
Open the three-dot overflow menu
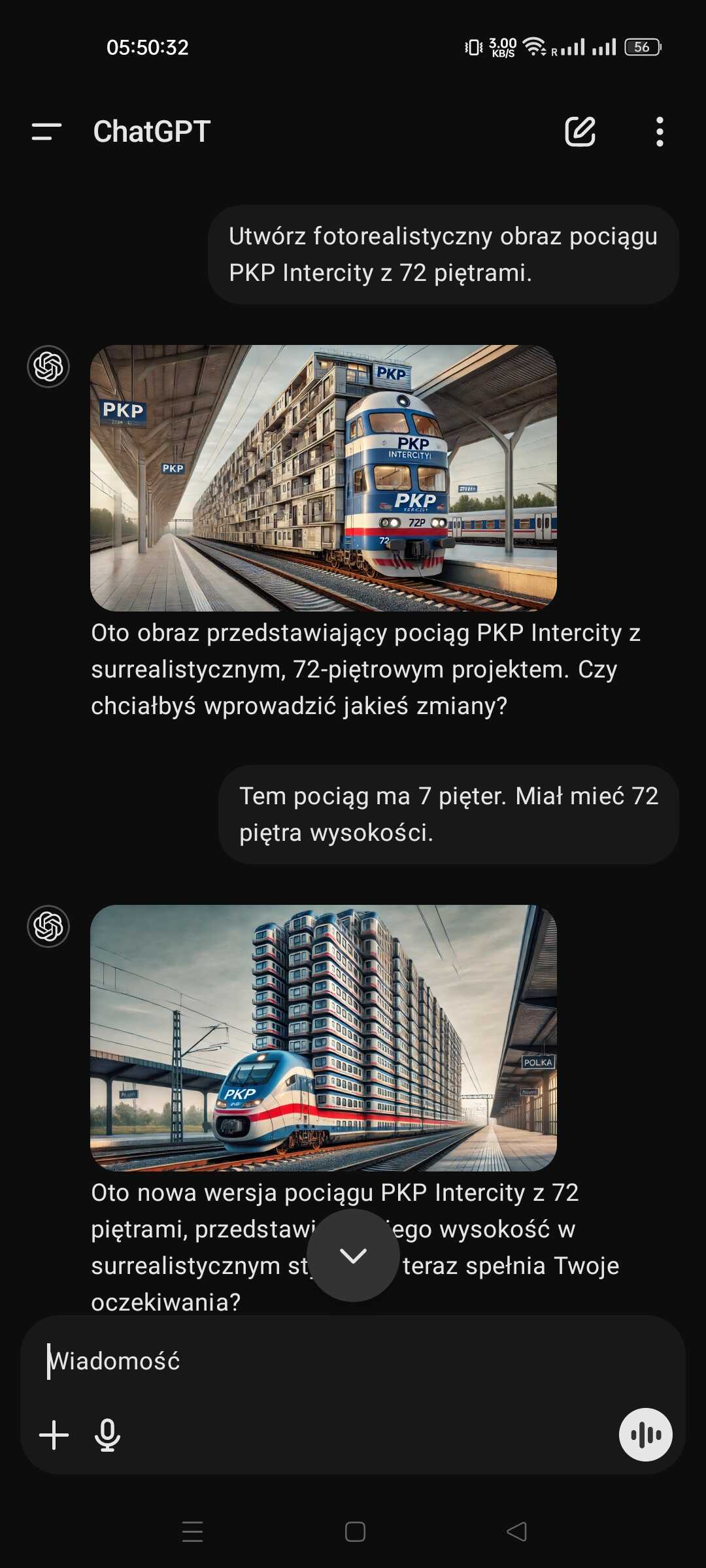(660, 131)
